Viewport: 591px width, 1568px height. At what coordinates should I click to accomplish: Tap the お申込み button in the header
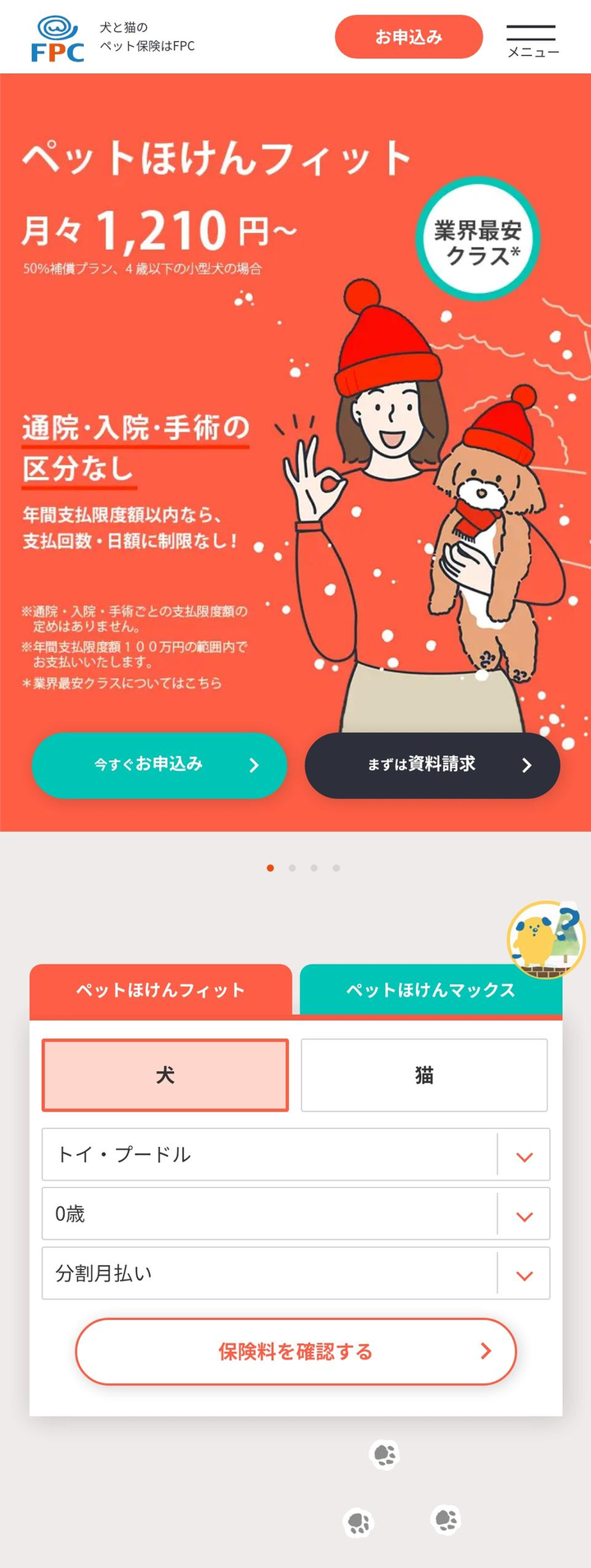[x=408, y=37]
